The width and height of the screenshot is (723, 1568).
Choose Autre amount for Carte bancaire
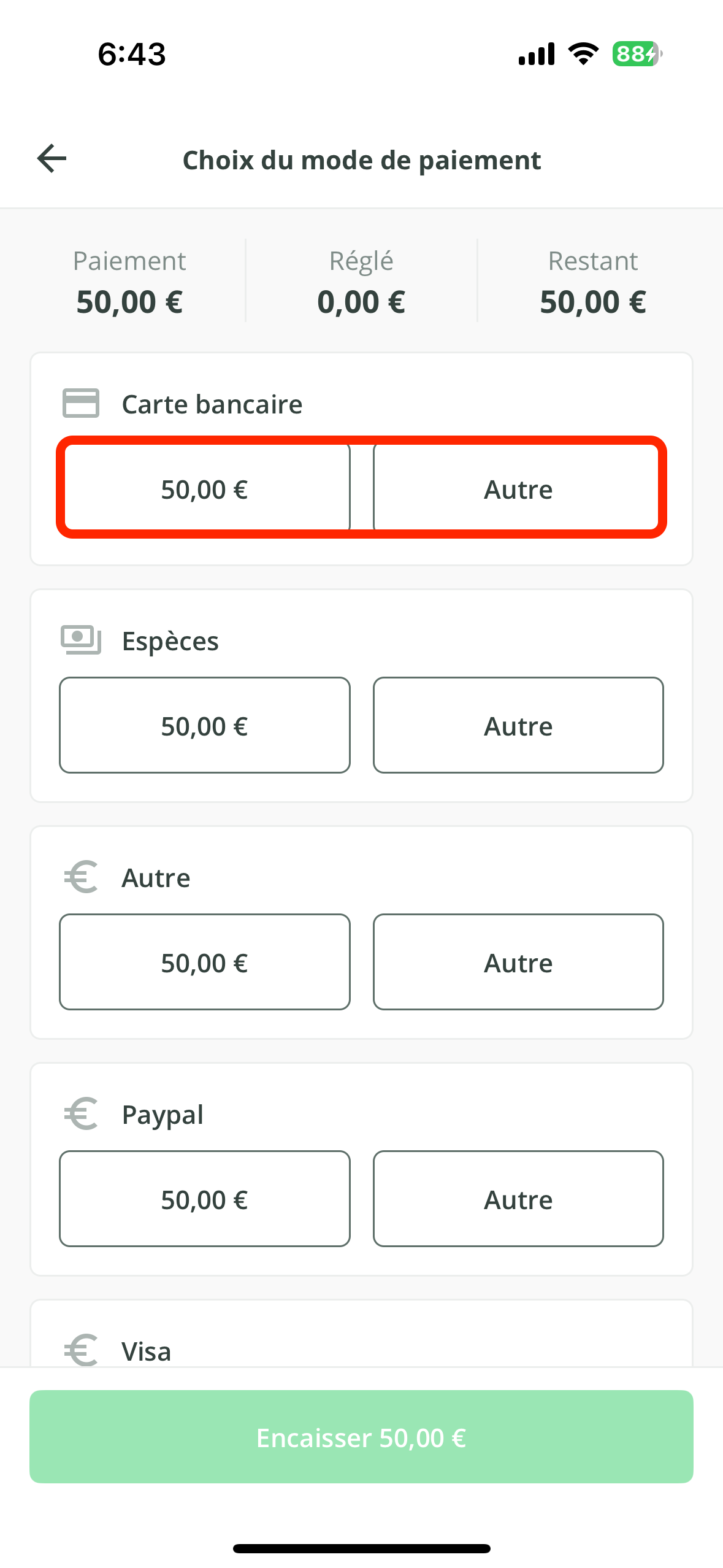click(x=518, y=489)
